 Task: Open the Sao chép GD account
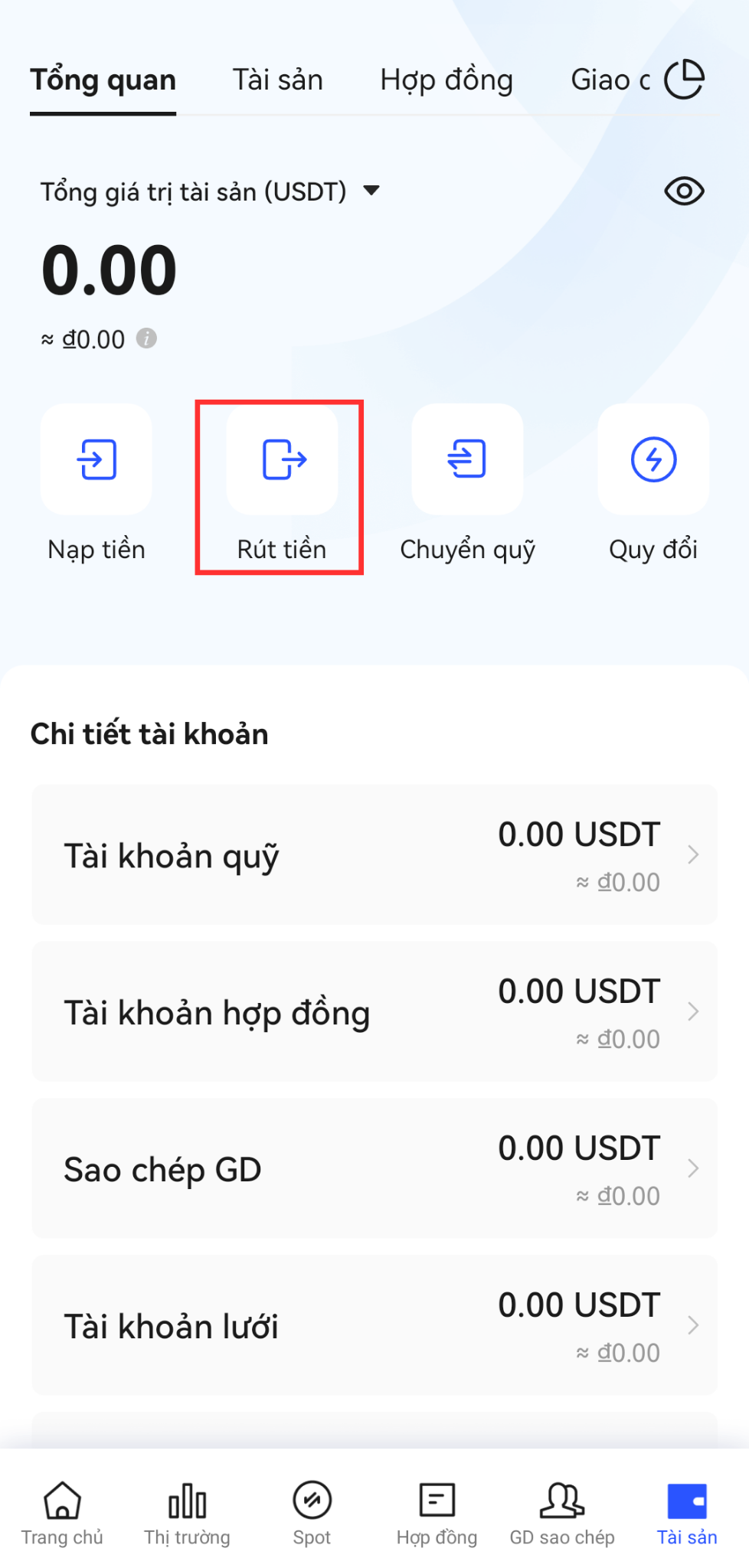(x=374, y=1168)
